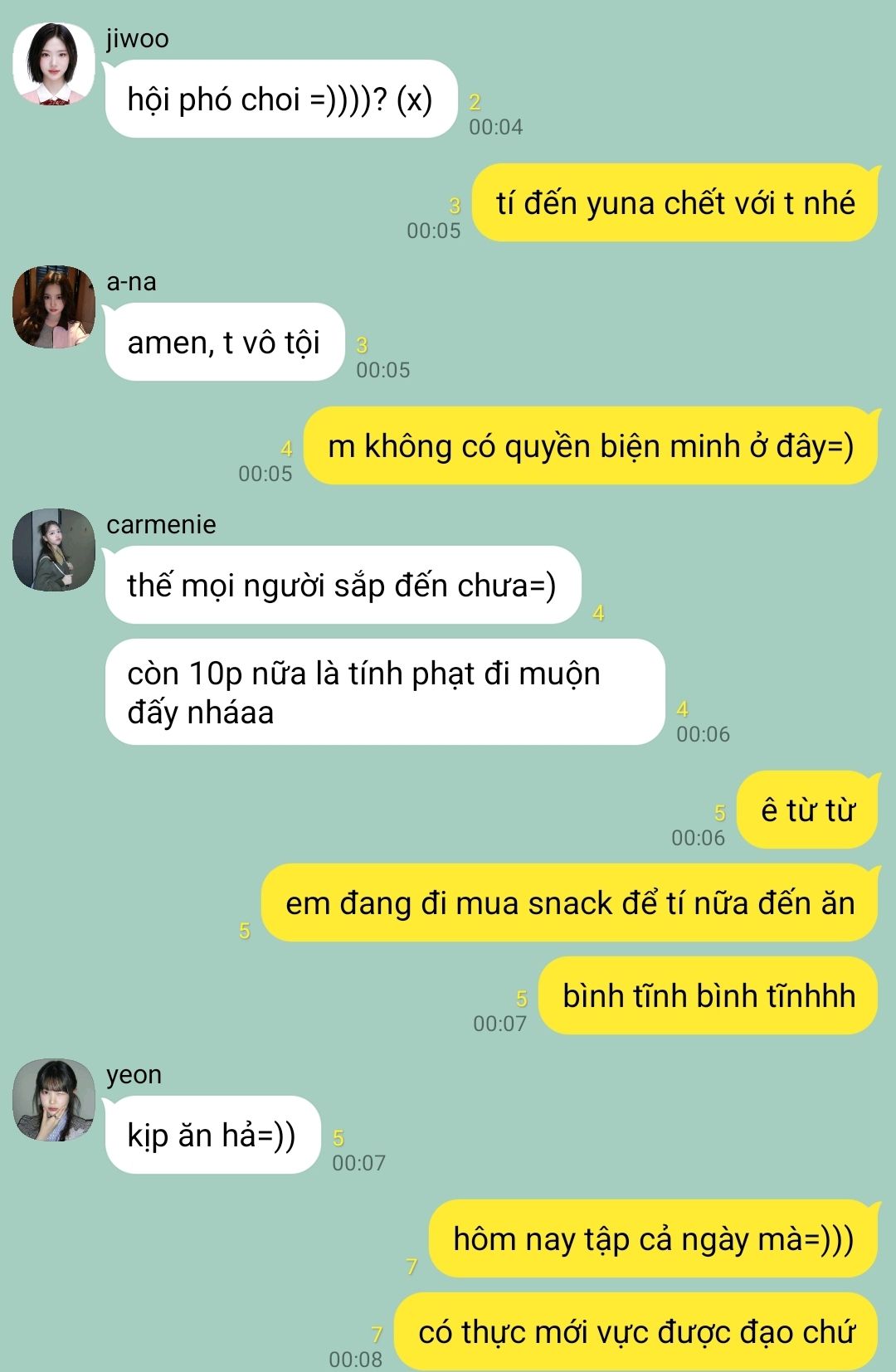Open yeon's profile avatar
The image size is (896, 1372).
tap(54, 1100)
